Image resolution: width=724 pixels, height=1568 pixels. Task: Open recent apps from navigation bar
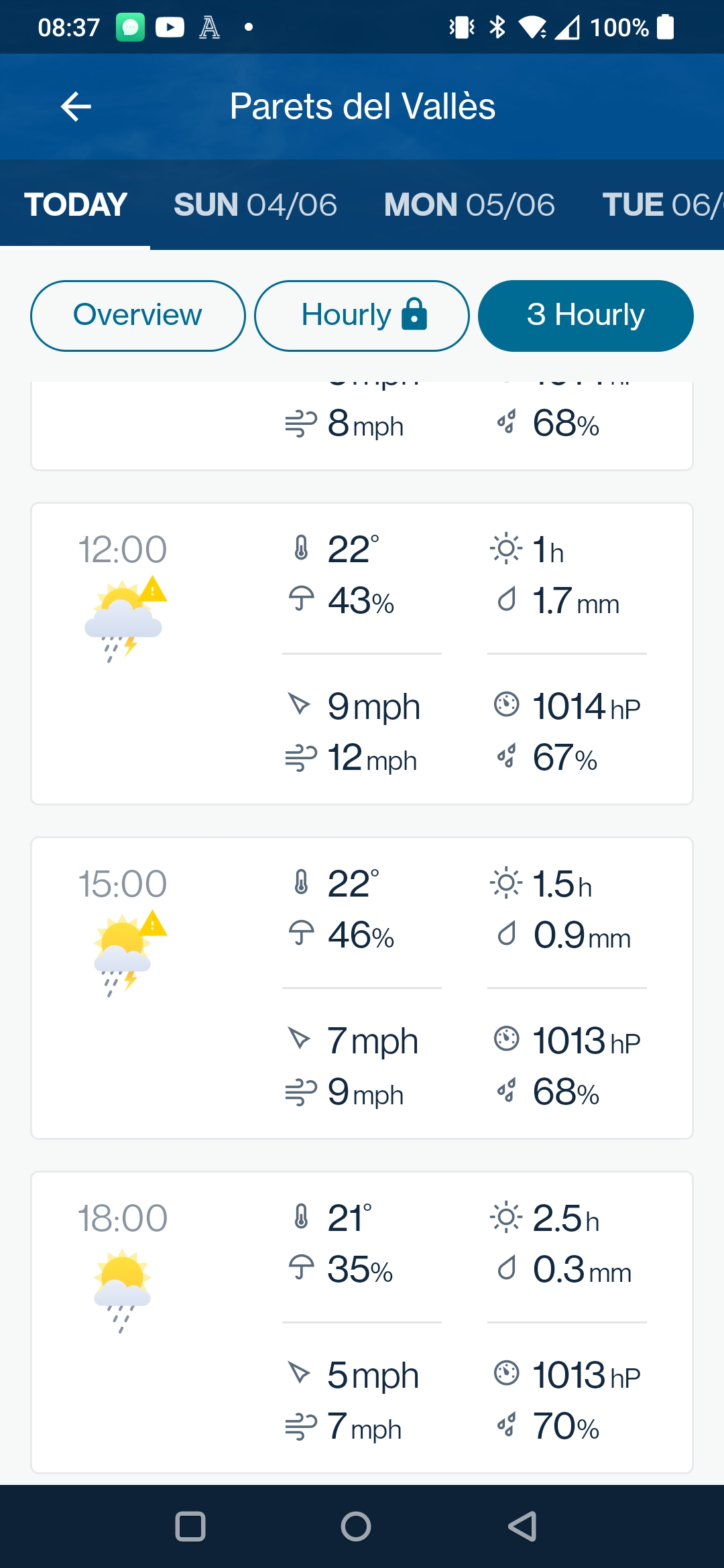[x=190, y=1527]
